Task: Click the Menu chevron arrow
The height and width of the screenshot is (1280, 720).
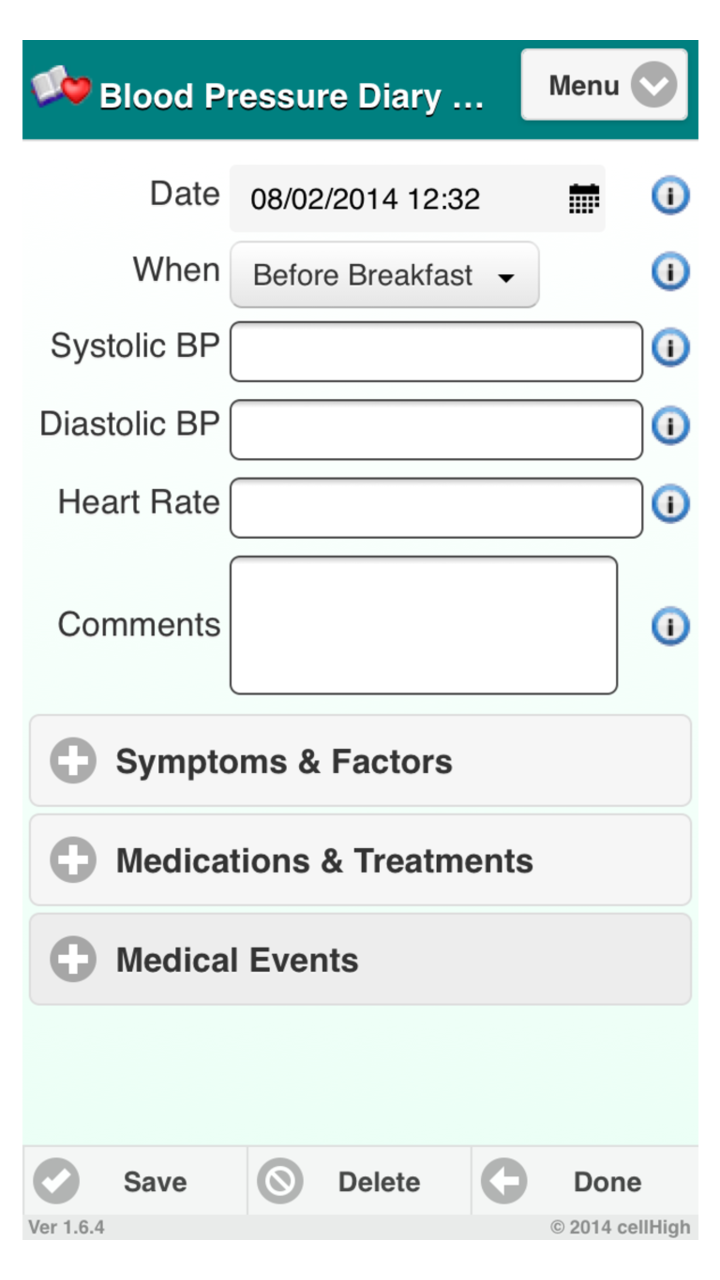Action: click(655, 86)
